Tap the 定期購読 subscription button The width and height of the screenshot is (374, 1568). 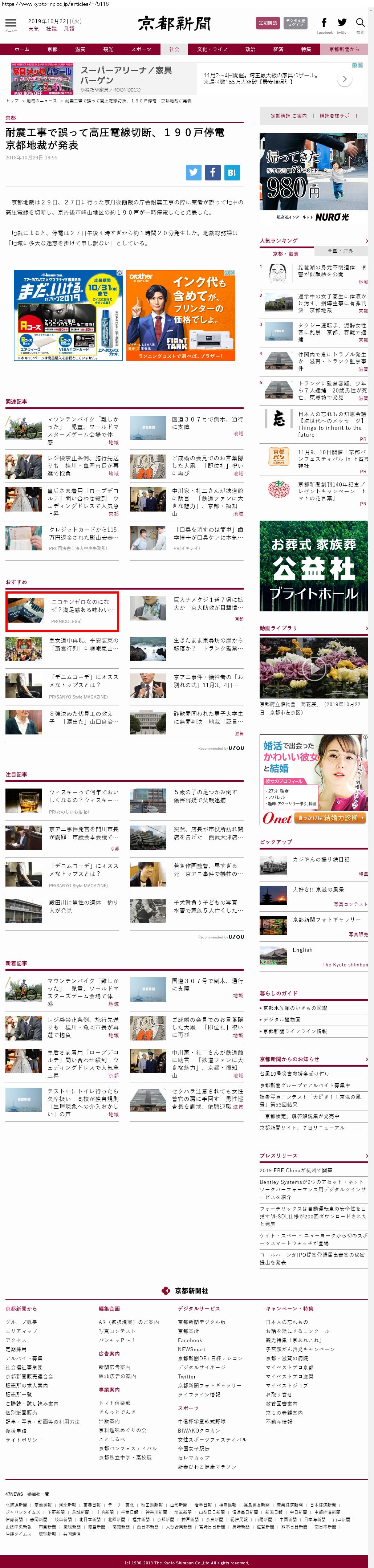point(267,23)
